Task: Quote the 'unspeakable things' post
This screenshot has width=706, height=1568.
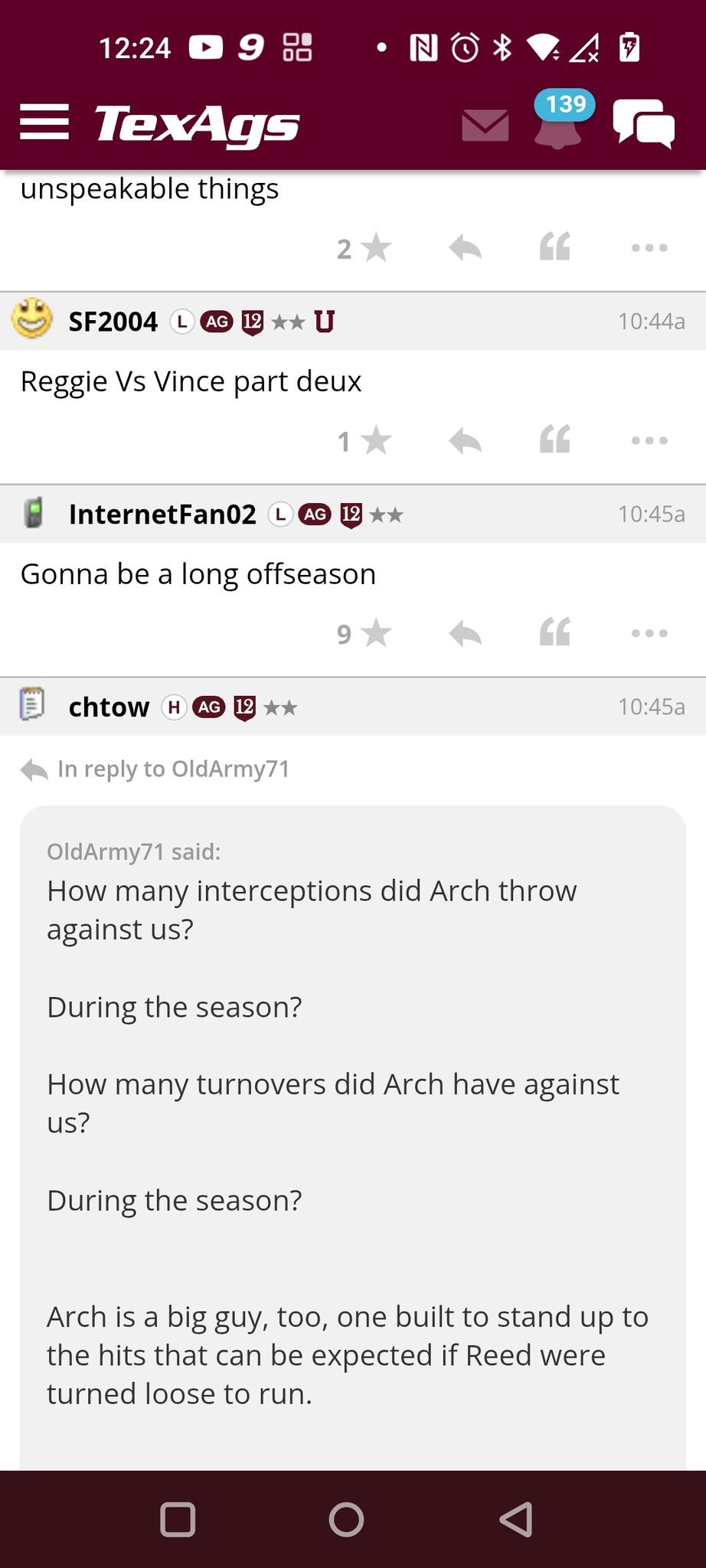Action: tap(555, 247)
